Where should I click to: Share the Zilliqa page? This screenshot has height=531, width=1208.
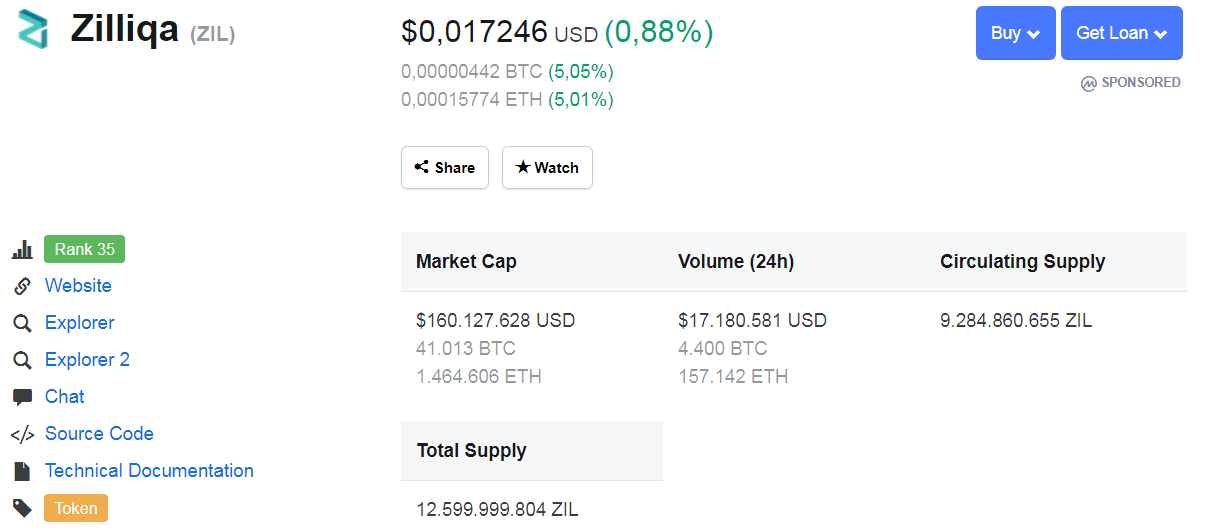(x=444, y=168)
